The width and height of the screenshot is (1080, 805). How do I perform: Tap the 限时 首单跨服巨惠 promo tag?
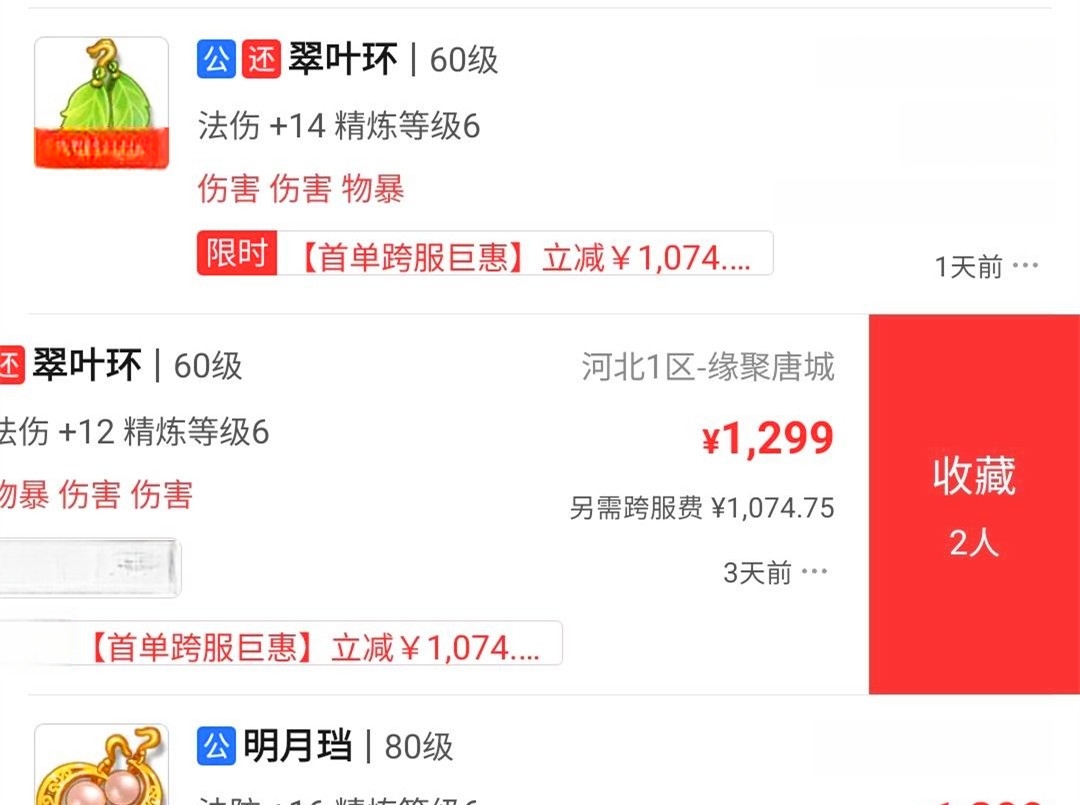click(485, 254)
